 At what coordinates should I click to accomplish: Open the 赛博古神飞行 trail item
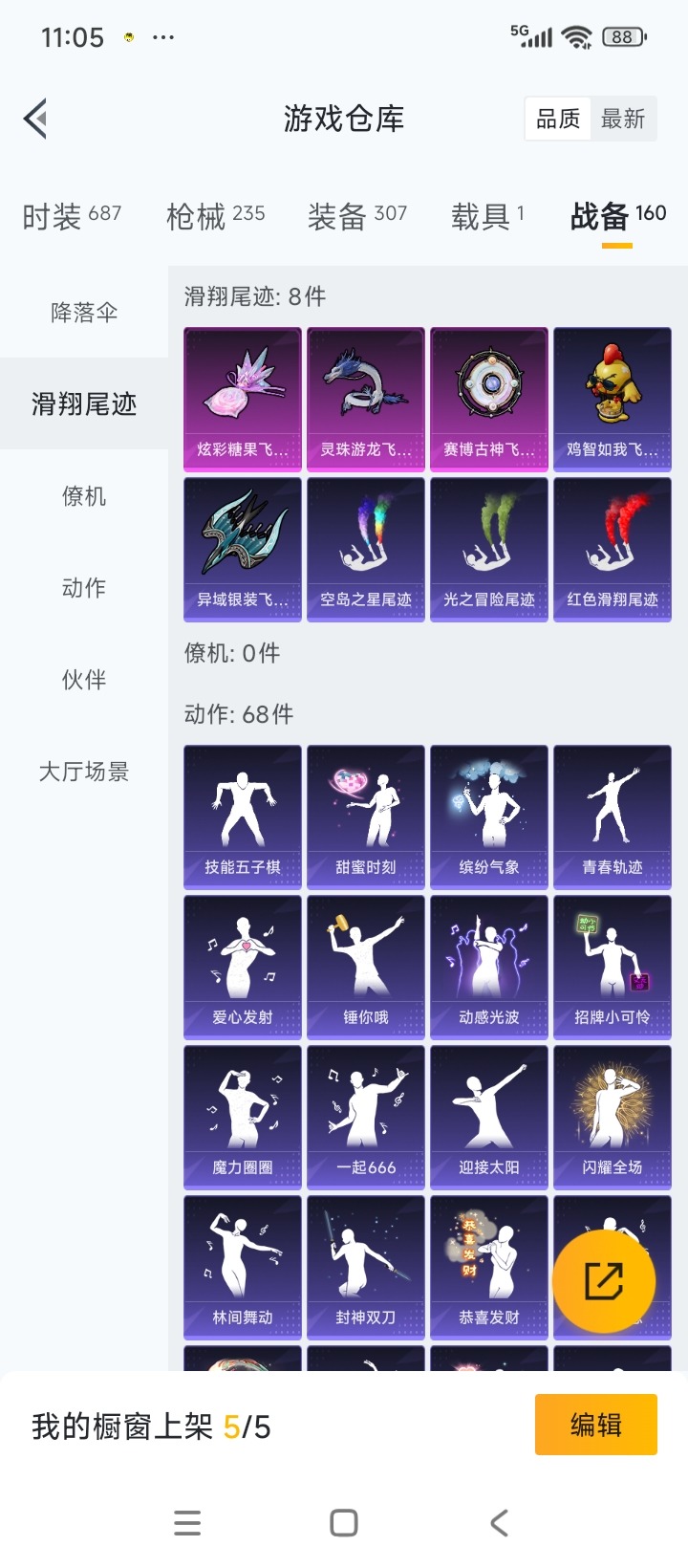tap(489, 399)
